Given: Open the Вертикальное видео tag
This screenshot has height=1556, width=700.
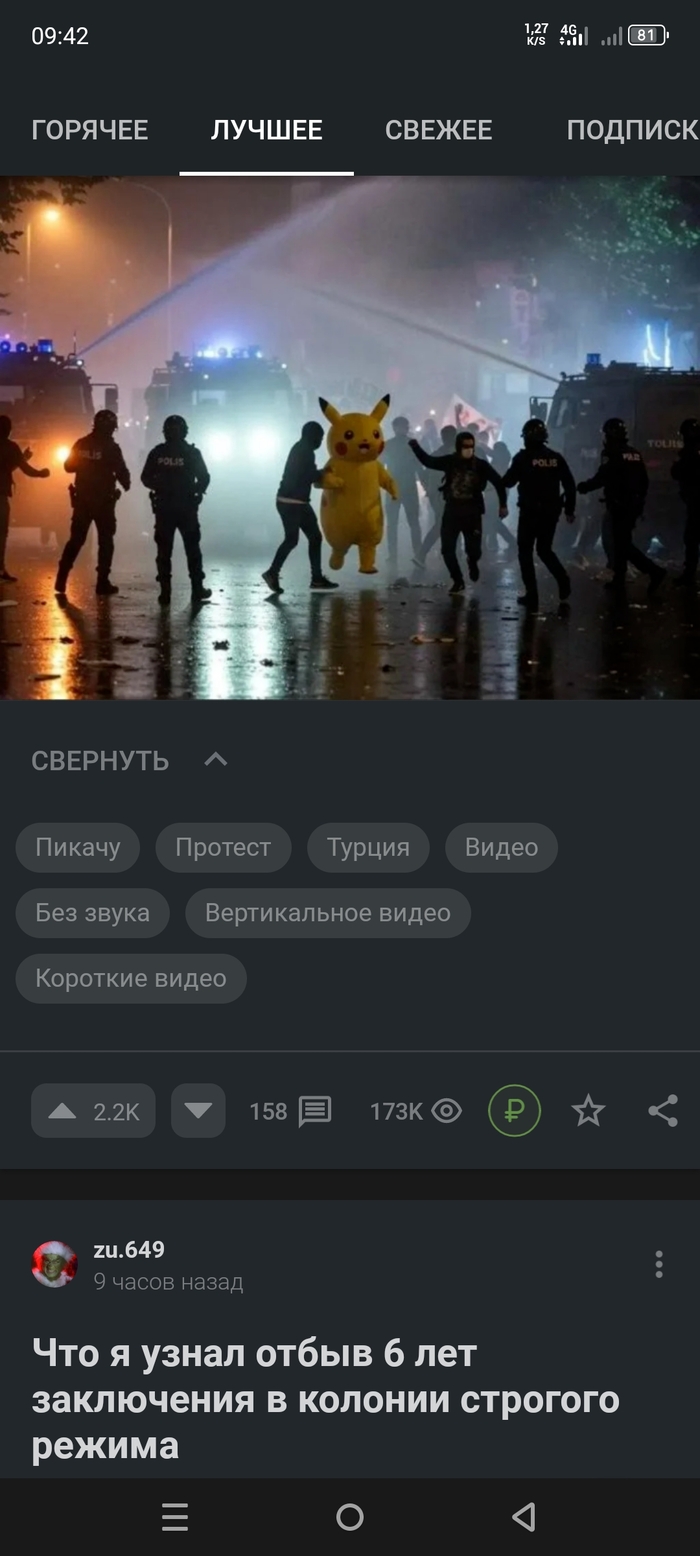Looking at the screenshot, I should (327, 913).
